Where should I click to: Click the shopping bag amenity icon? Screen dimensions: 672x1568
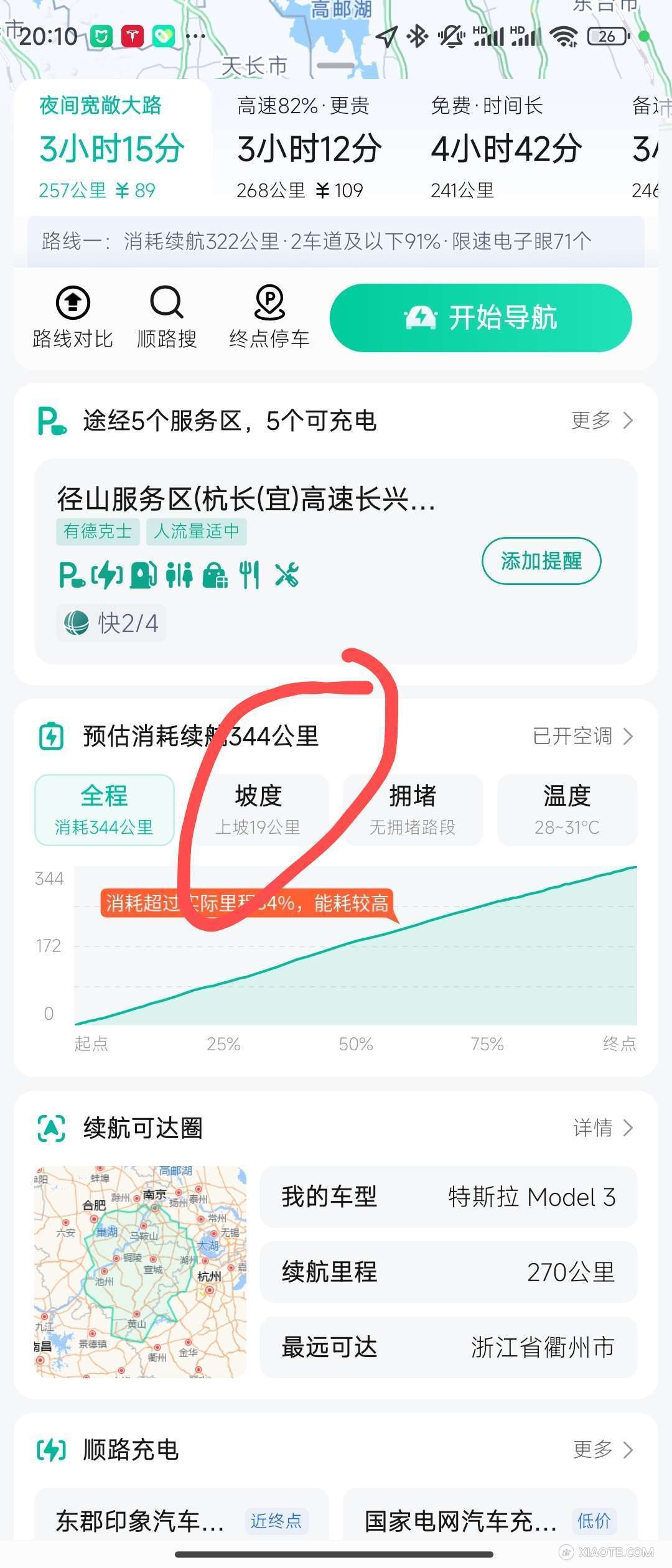(x=215, y=576)
